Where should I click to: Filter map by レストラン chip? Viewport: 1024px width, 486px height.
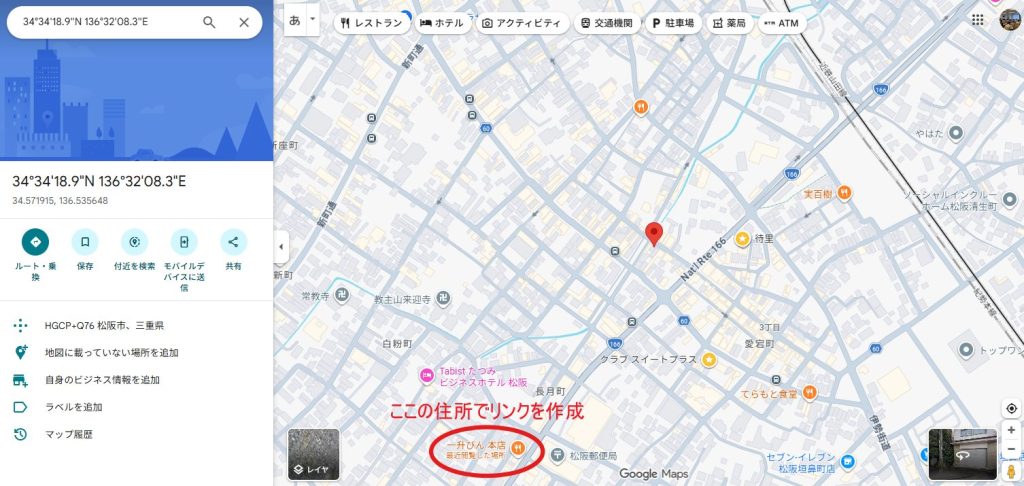coord(370,22)
